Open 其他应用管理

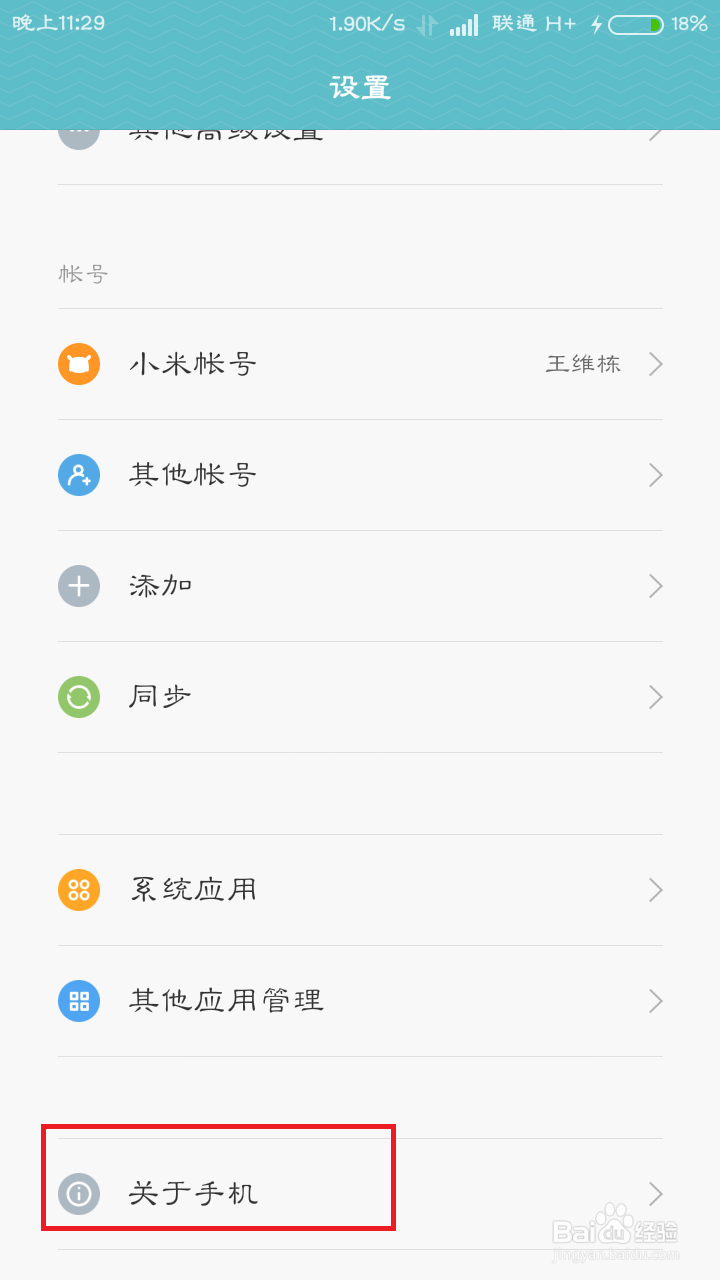point(360,1001)
